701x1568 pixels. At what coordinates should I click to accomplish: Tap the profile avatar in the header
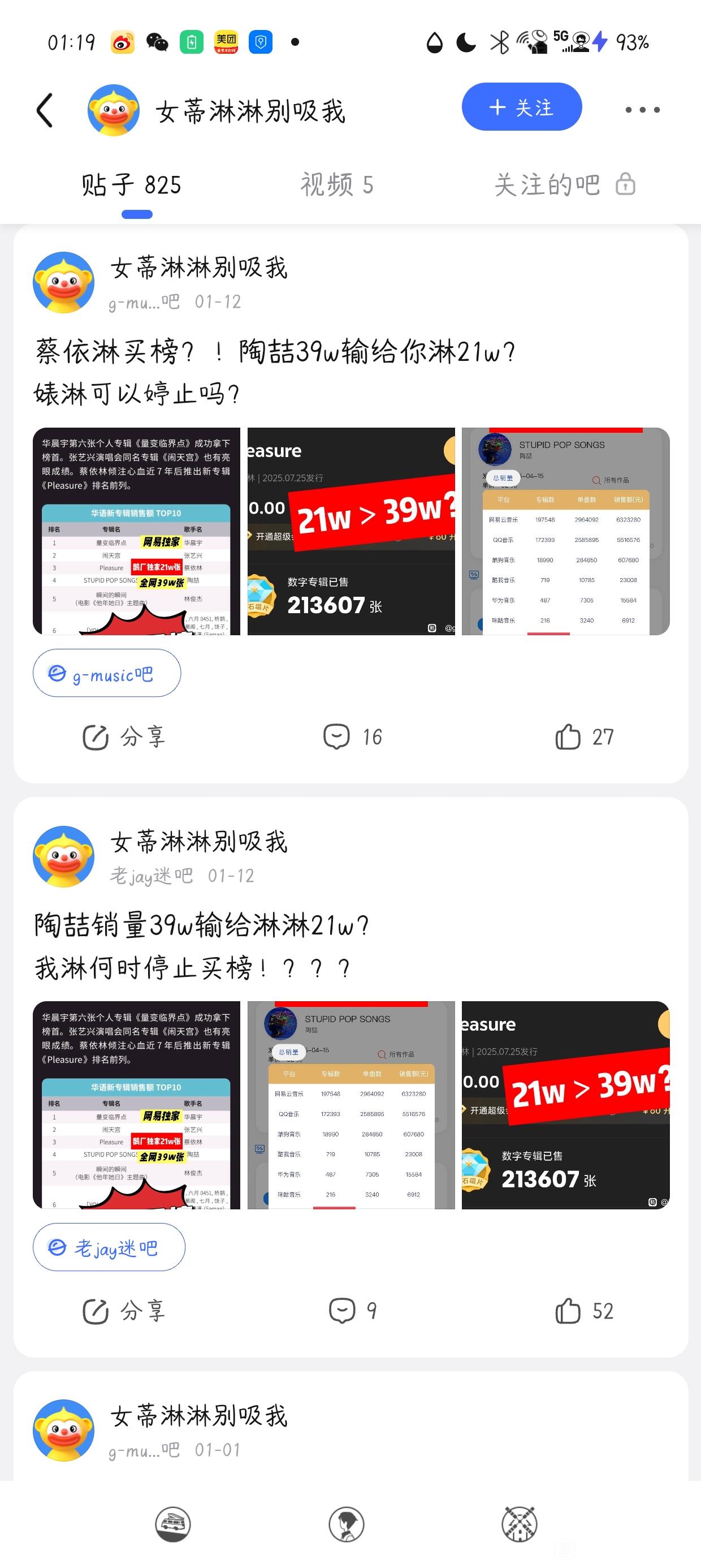113,110
